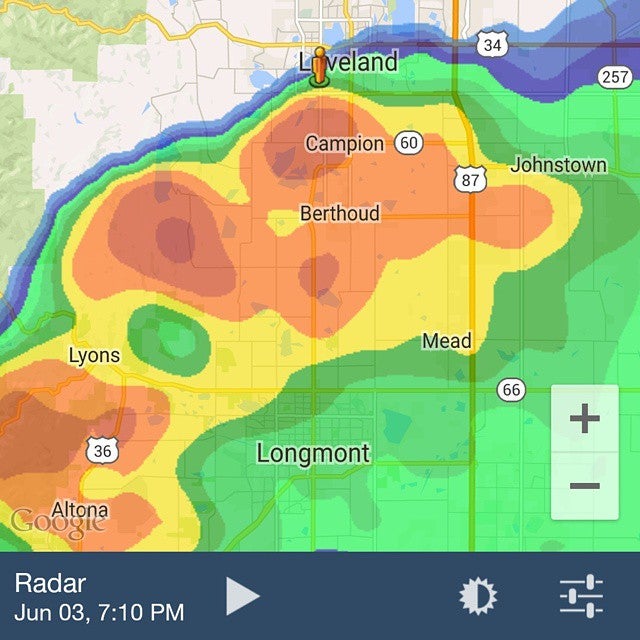This screenshot has height=640, width=640.
Task: Zoom in on the radar map
Action: pos(584,419)
